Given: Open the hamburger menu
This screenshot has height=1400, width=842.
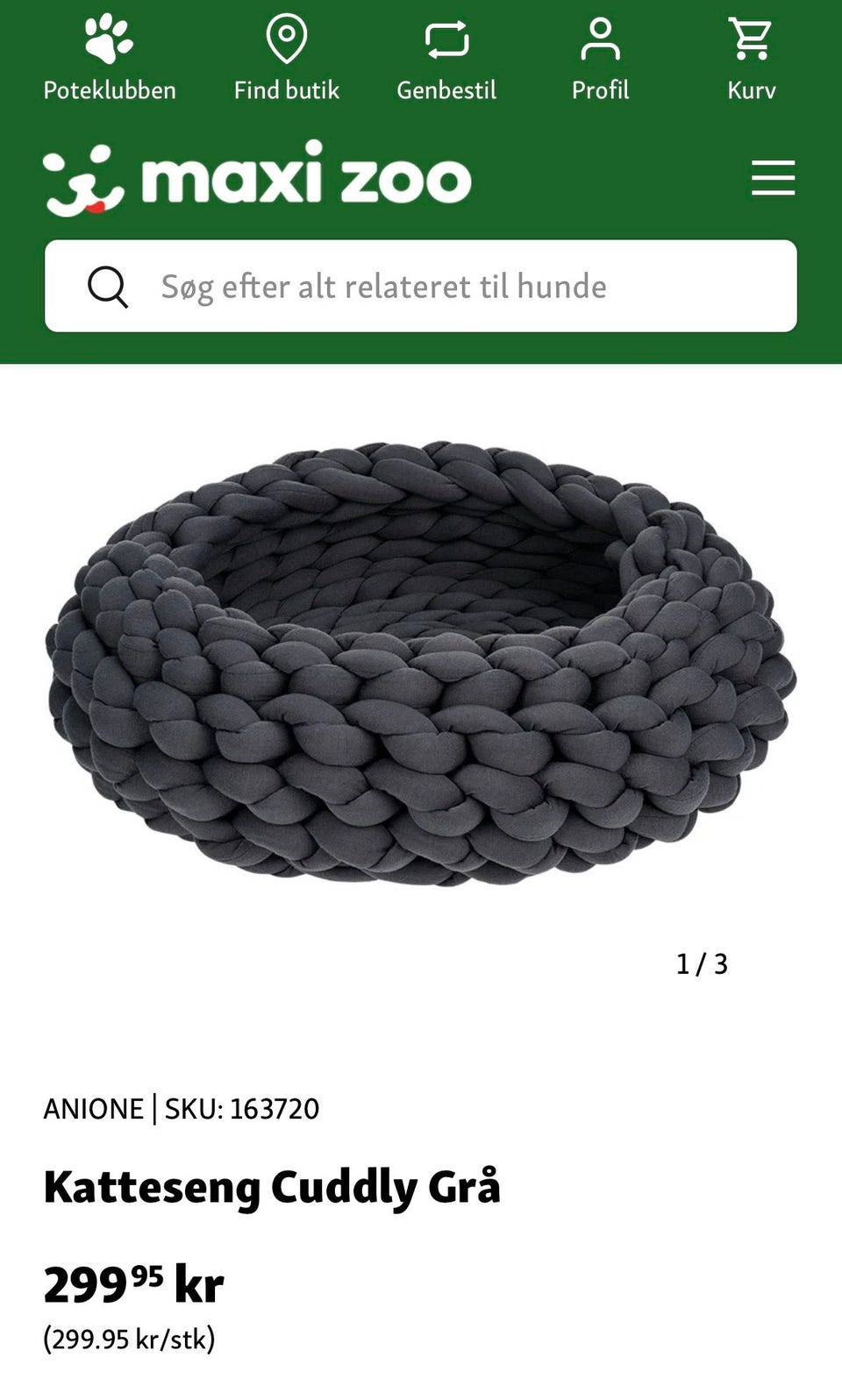Looking at the screenshot, I should pos(773,178).
